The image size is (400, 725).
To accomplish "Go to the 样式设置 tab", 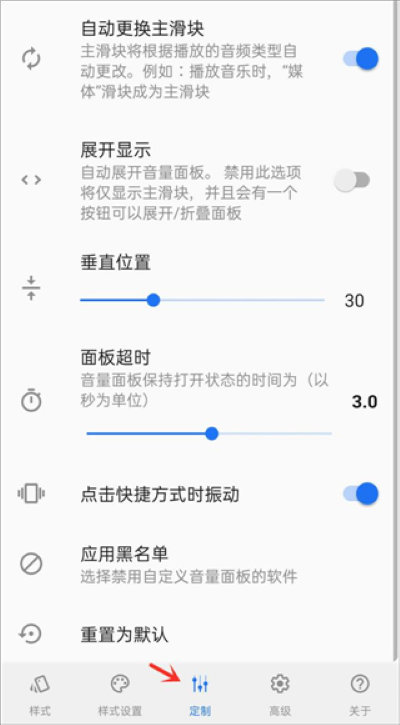I will click(x=120, y=694).
